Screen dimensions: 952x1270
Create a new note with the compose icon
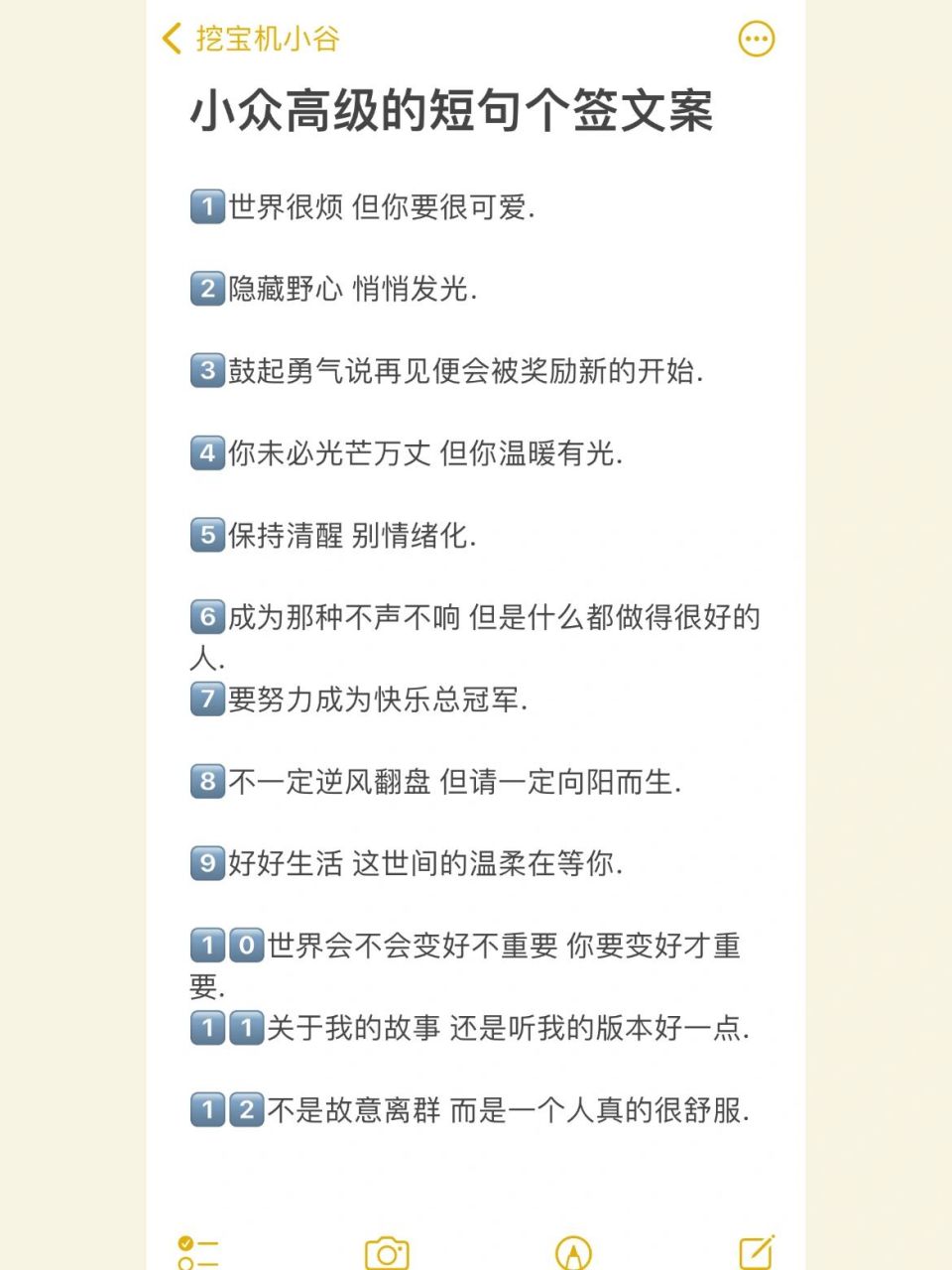pos(758,1253)
